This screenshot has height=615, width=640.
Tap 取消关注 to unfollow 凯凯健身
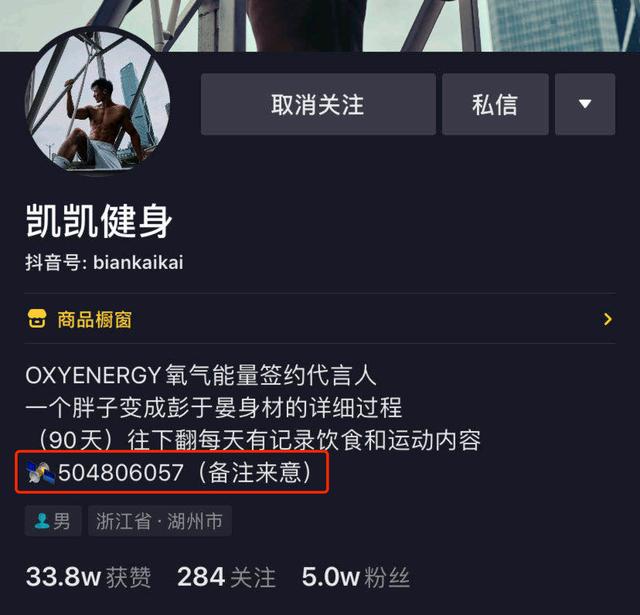click(318, 105)
